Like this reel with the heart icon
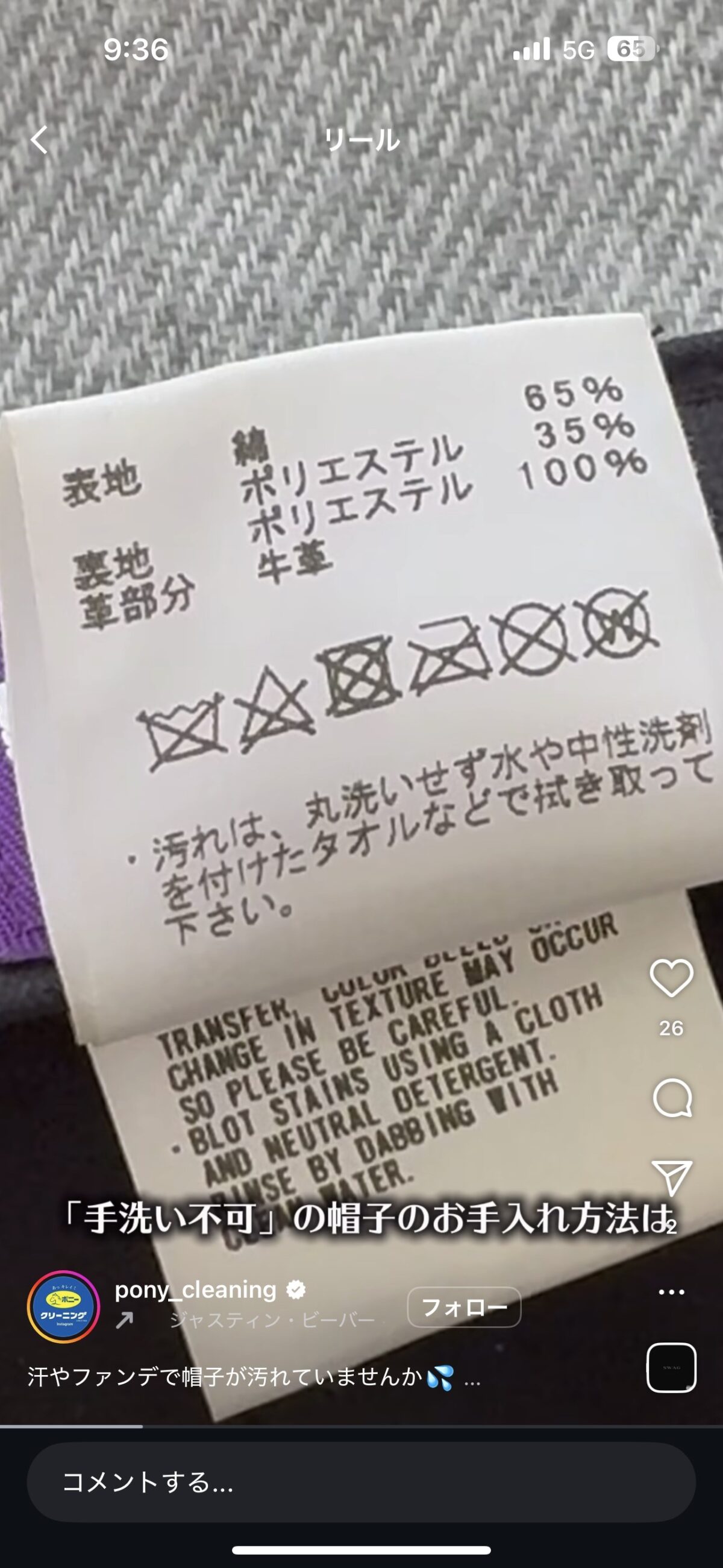 [x=671, y=978]
